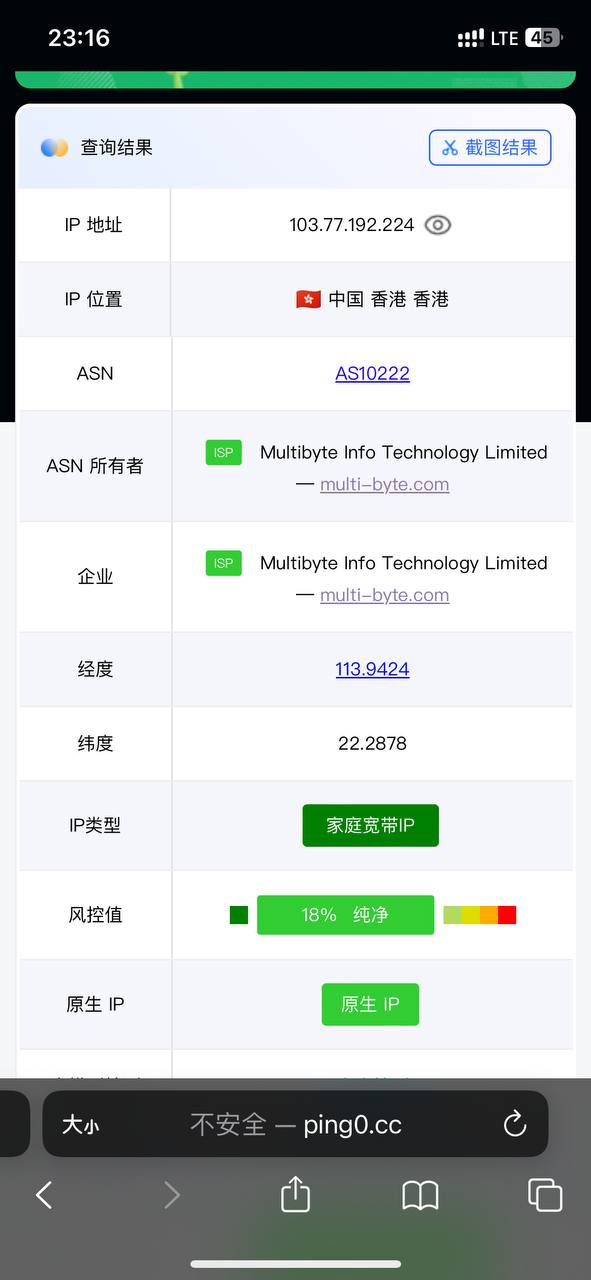Open multi-byte.com link in ASN 所有者 row
The width and height of the screenshot is (591, 1280).
click(x=384, y=484)
